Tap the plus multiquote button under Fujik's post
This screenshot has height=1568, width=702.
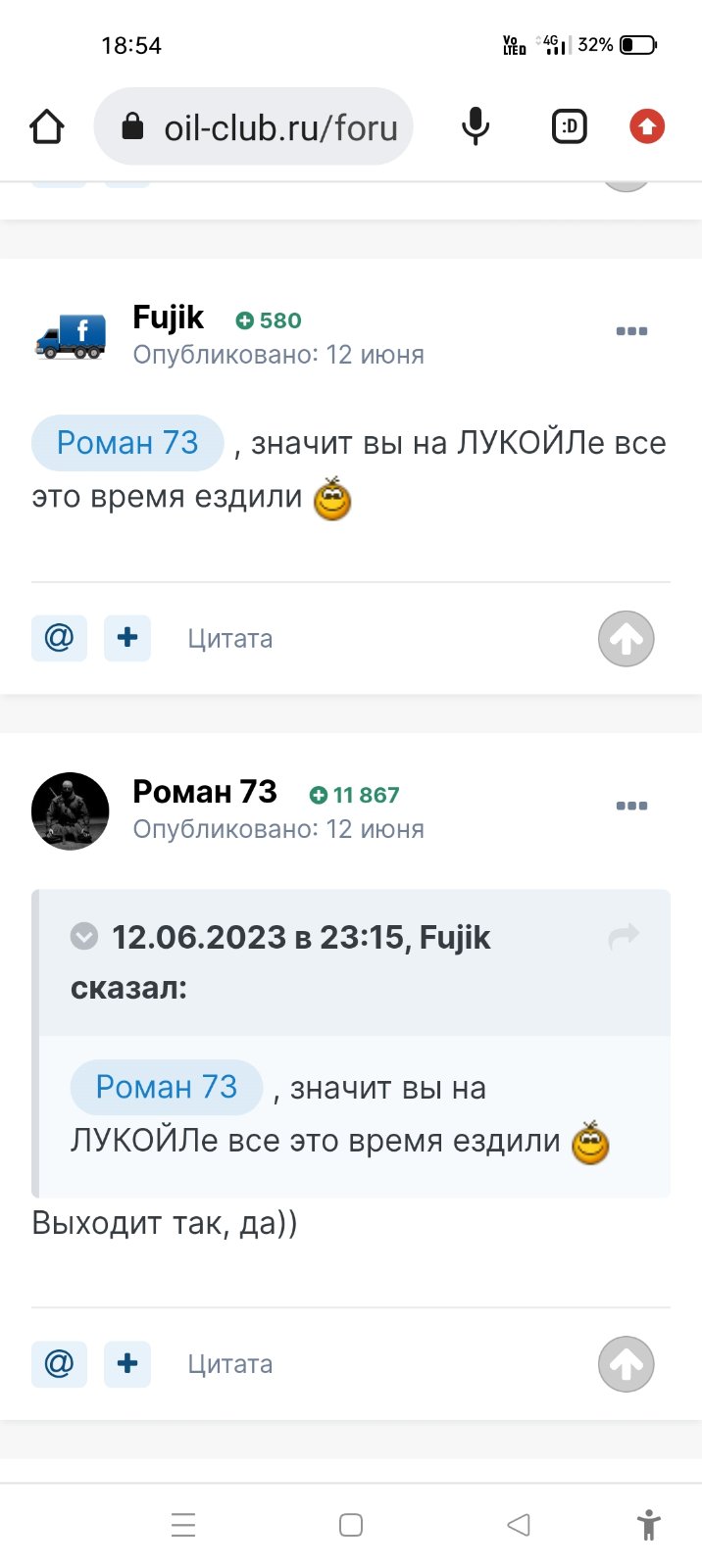[127, 638]
